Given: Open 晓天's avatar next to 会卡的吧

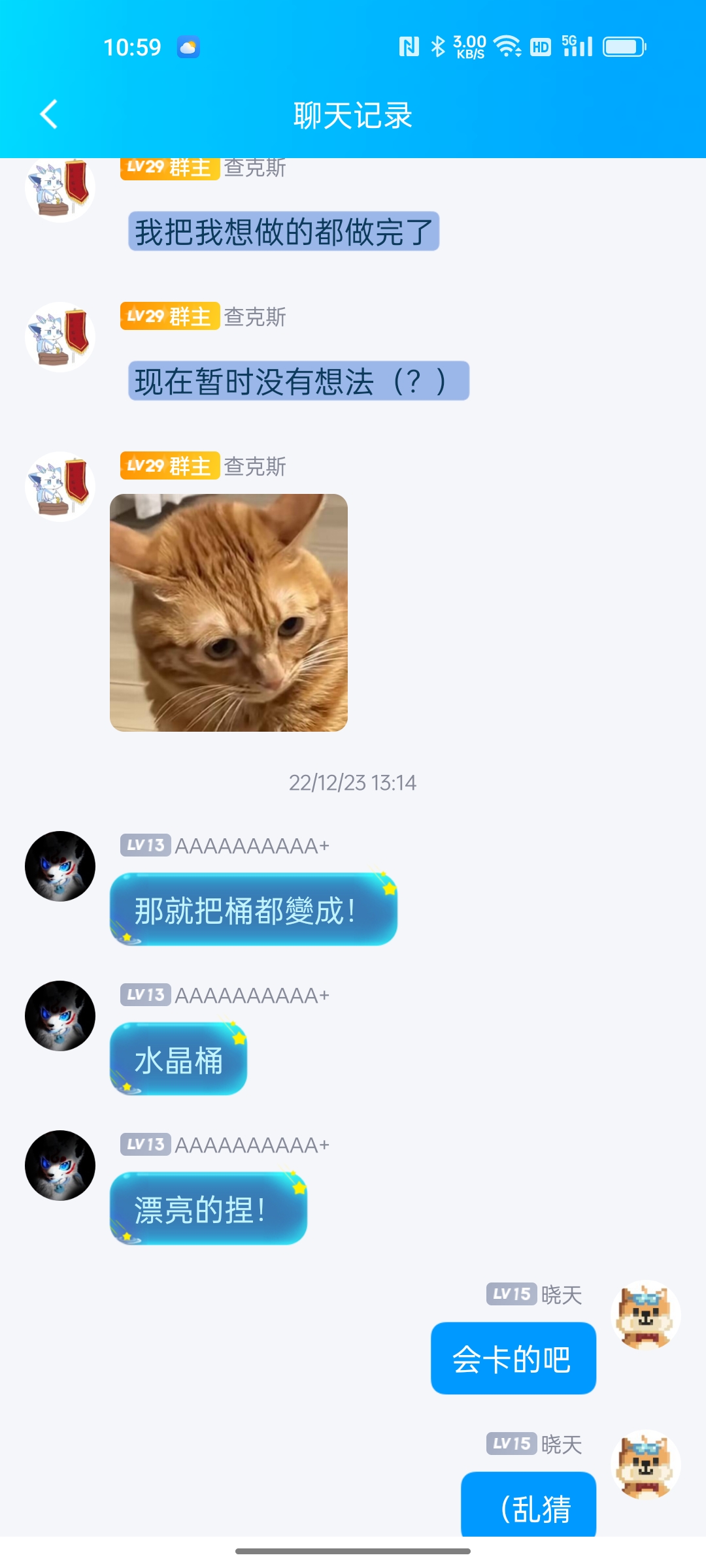Looking at the screenshot, I should point(645,1315).
